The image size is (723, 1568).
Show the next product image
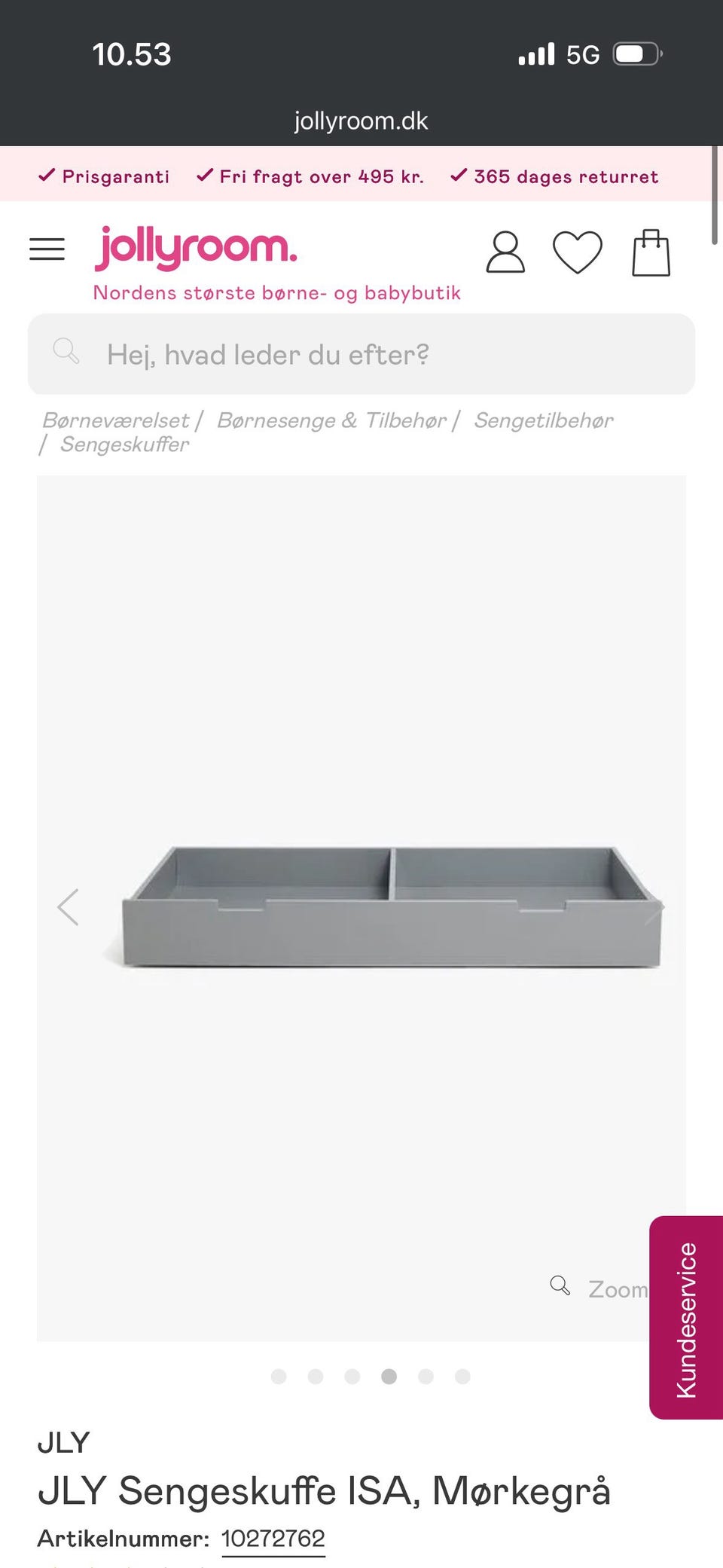[654, 906]
